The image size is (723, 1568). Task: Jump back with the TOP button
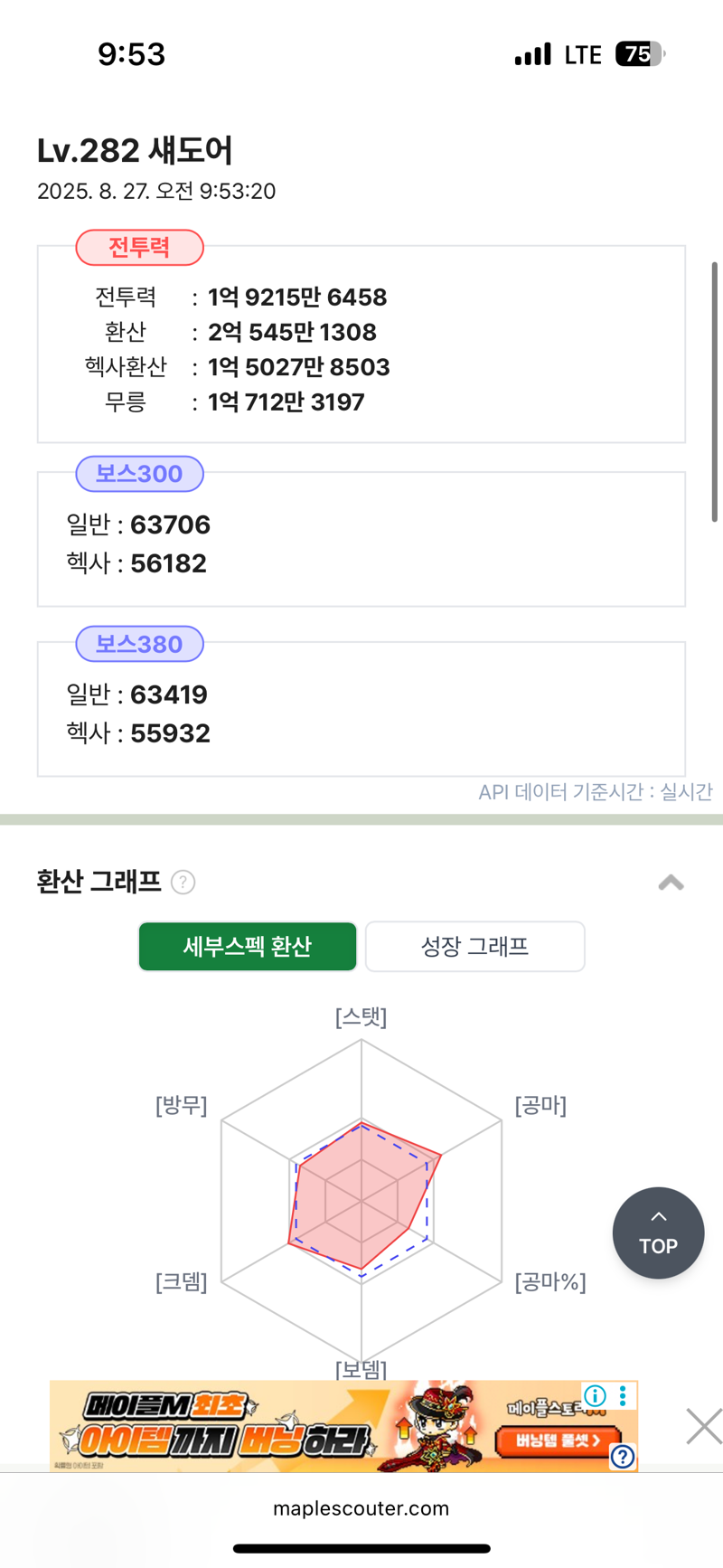[658, 1233]
